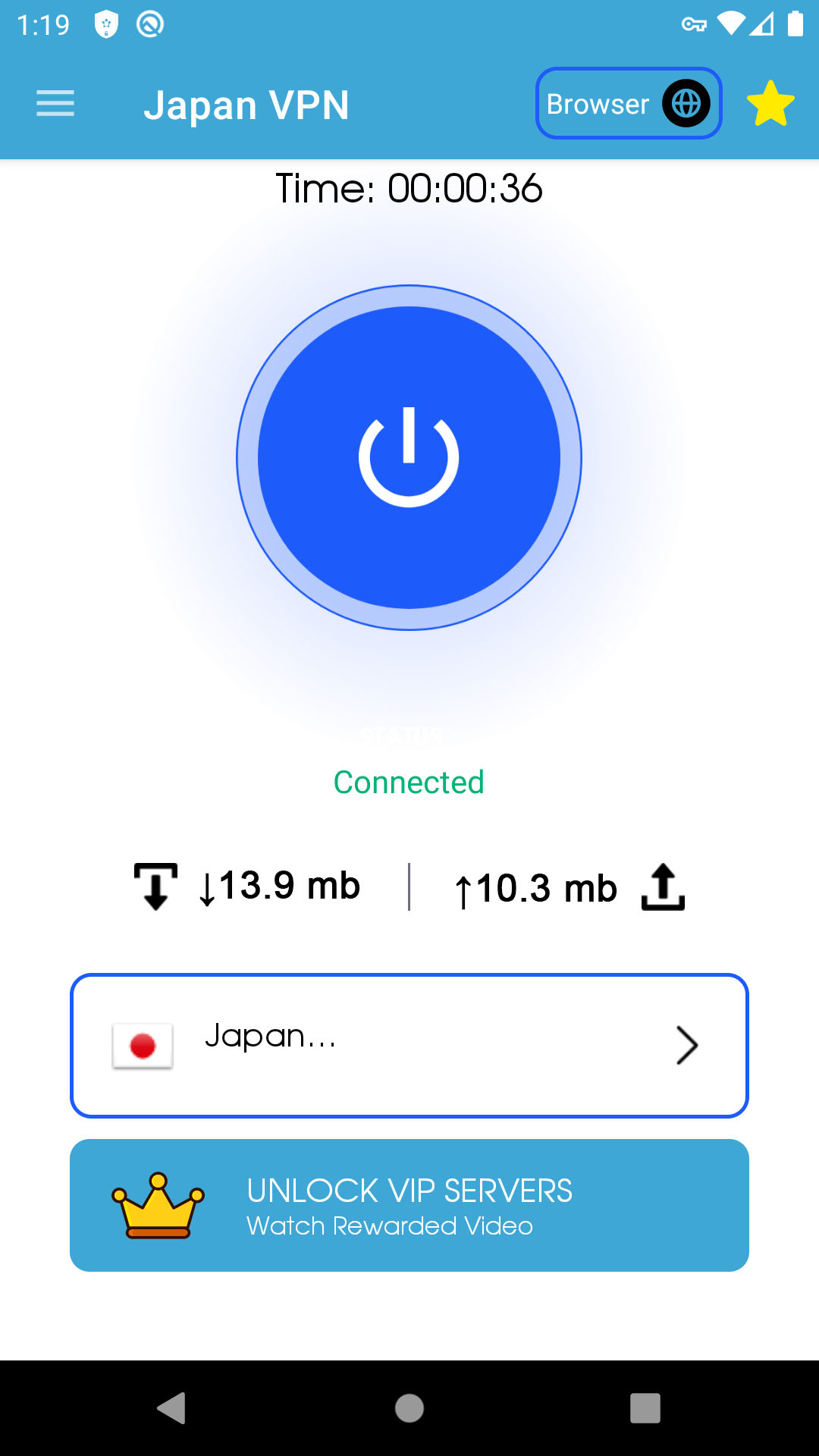
Task: Go back using system back button
Action: (x=171, y=1408)
